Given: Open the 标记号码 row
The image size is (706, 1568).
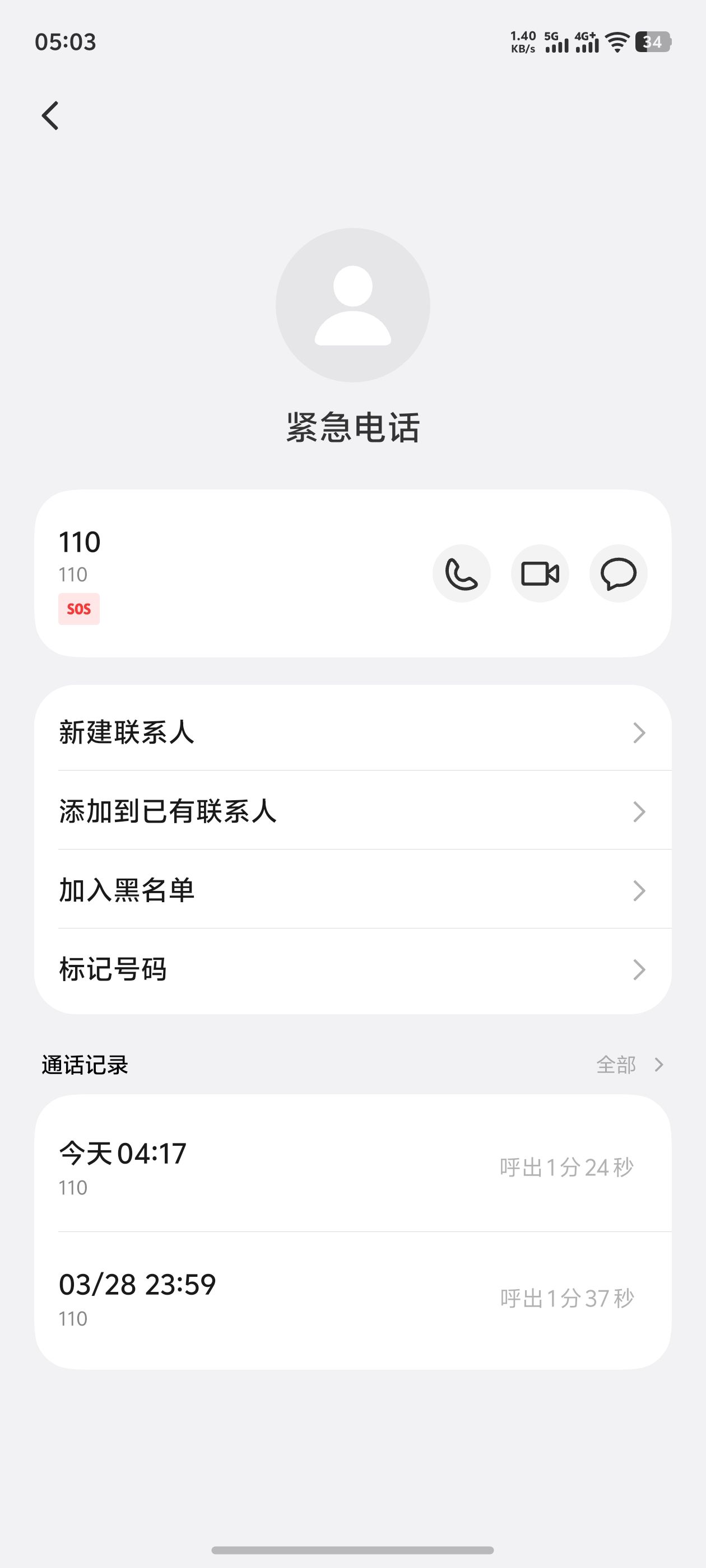Looking at the screenshot, I should click(352, 969).
